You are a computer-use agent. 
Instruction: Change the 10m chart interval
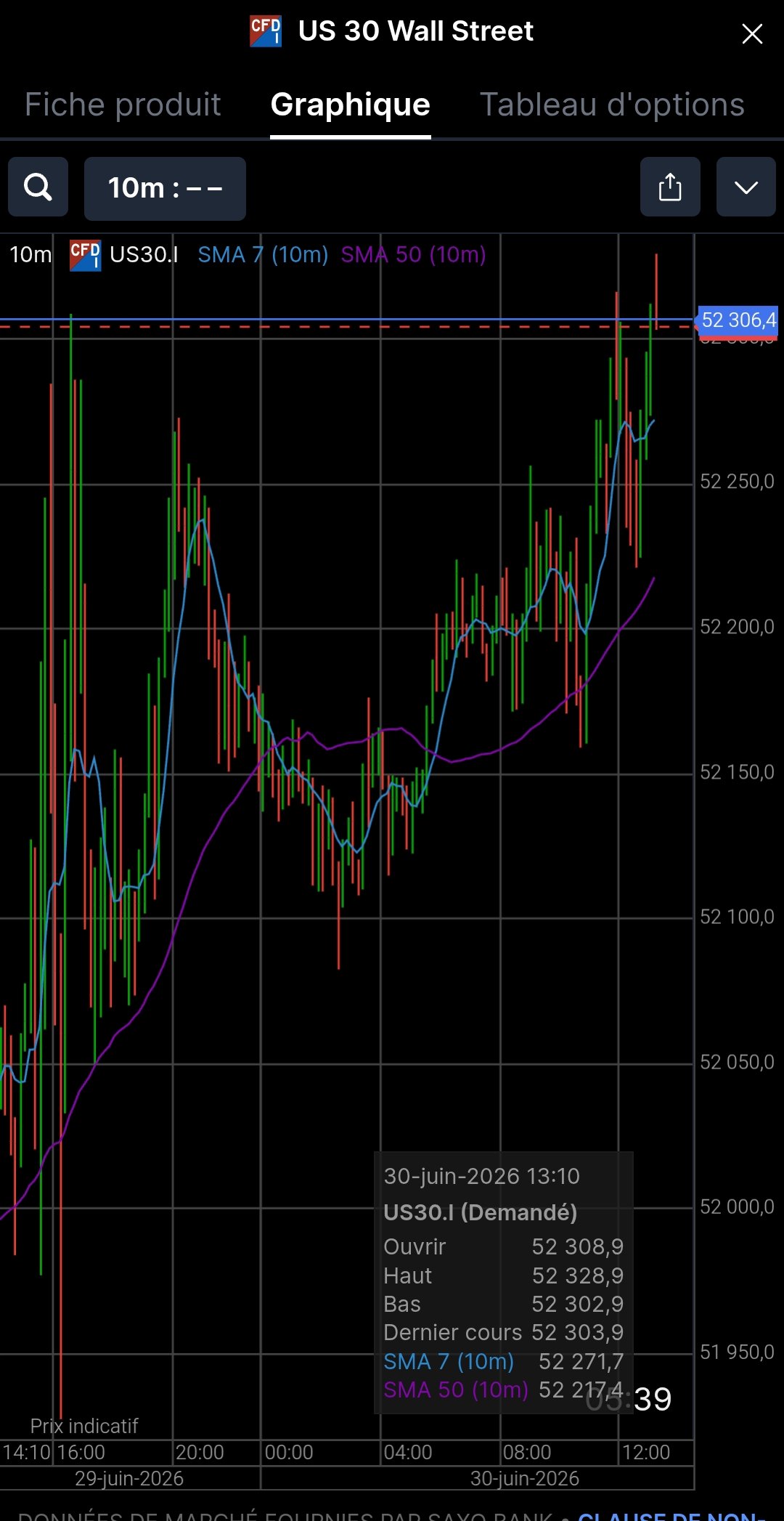pyautogui.click(x=165, y=188)
